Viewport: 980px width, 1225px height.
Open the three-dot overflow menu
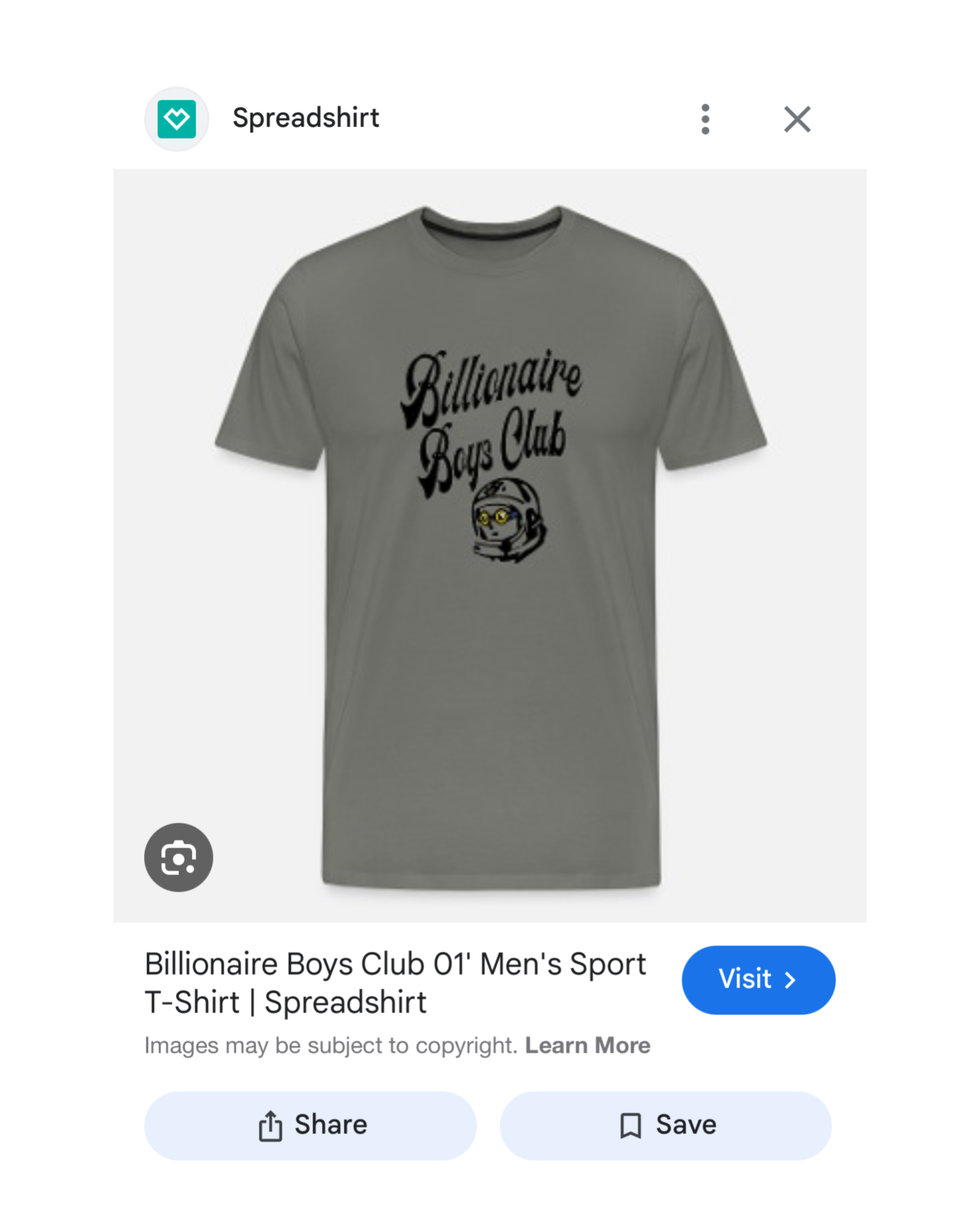click(705, 119)
